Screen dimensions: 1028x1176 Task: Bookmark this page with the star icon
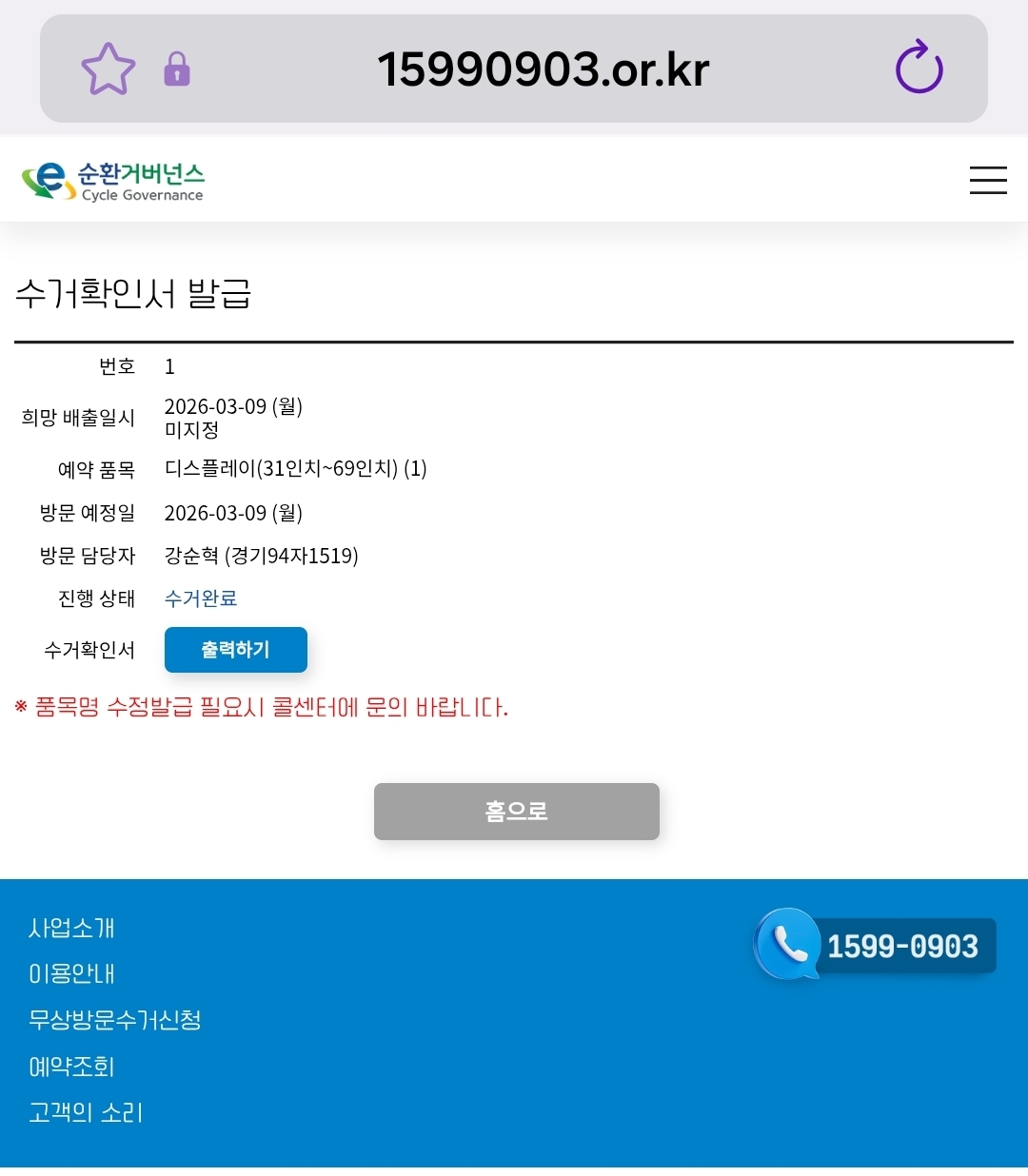click(x=108, y=69)
